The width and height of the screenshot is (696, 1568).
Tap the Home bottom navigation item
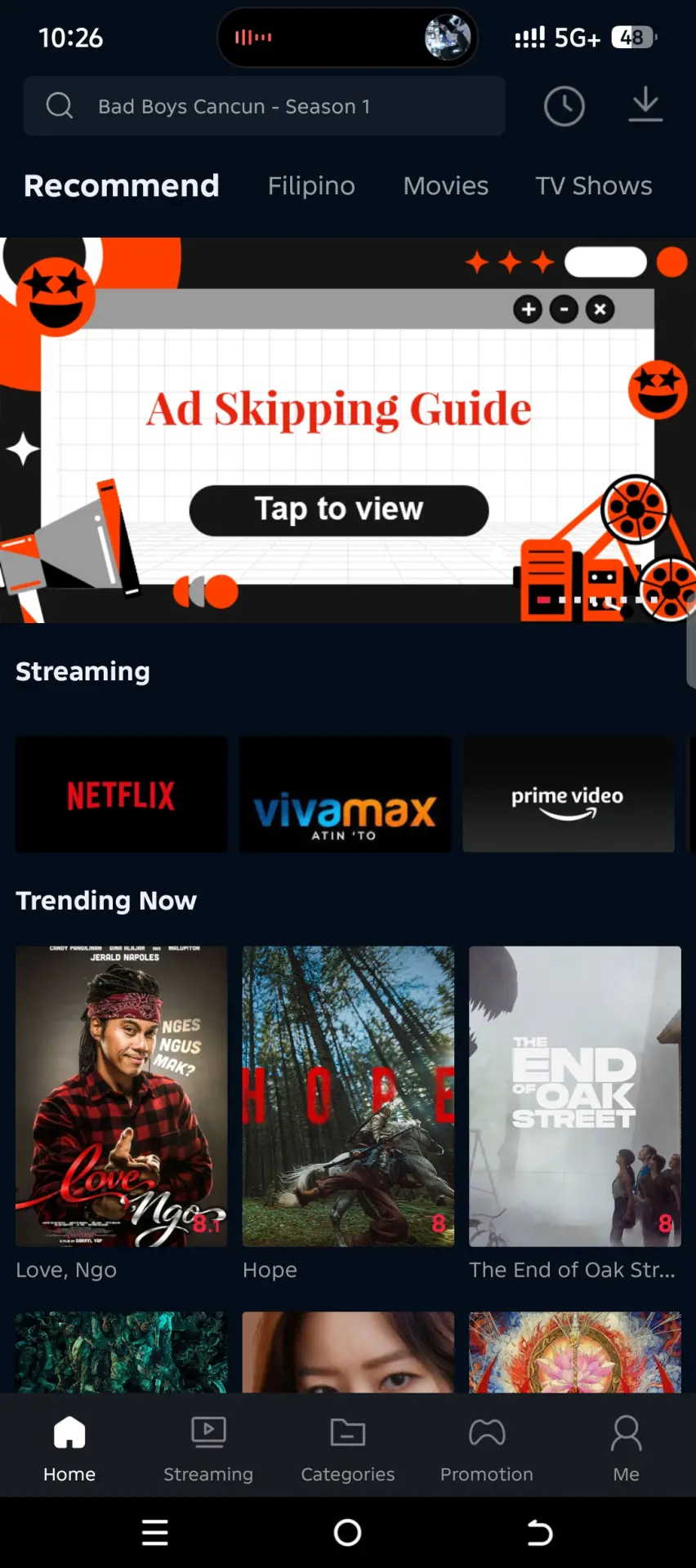pyautogui.click(x=69, y=1449)
